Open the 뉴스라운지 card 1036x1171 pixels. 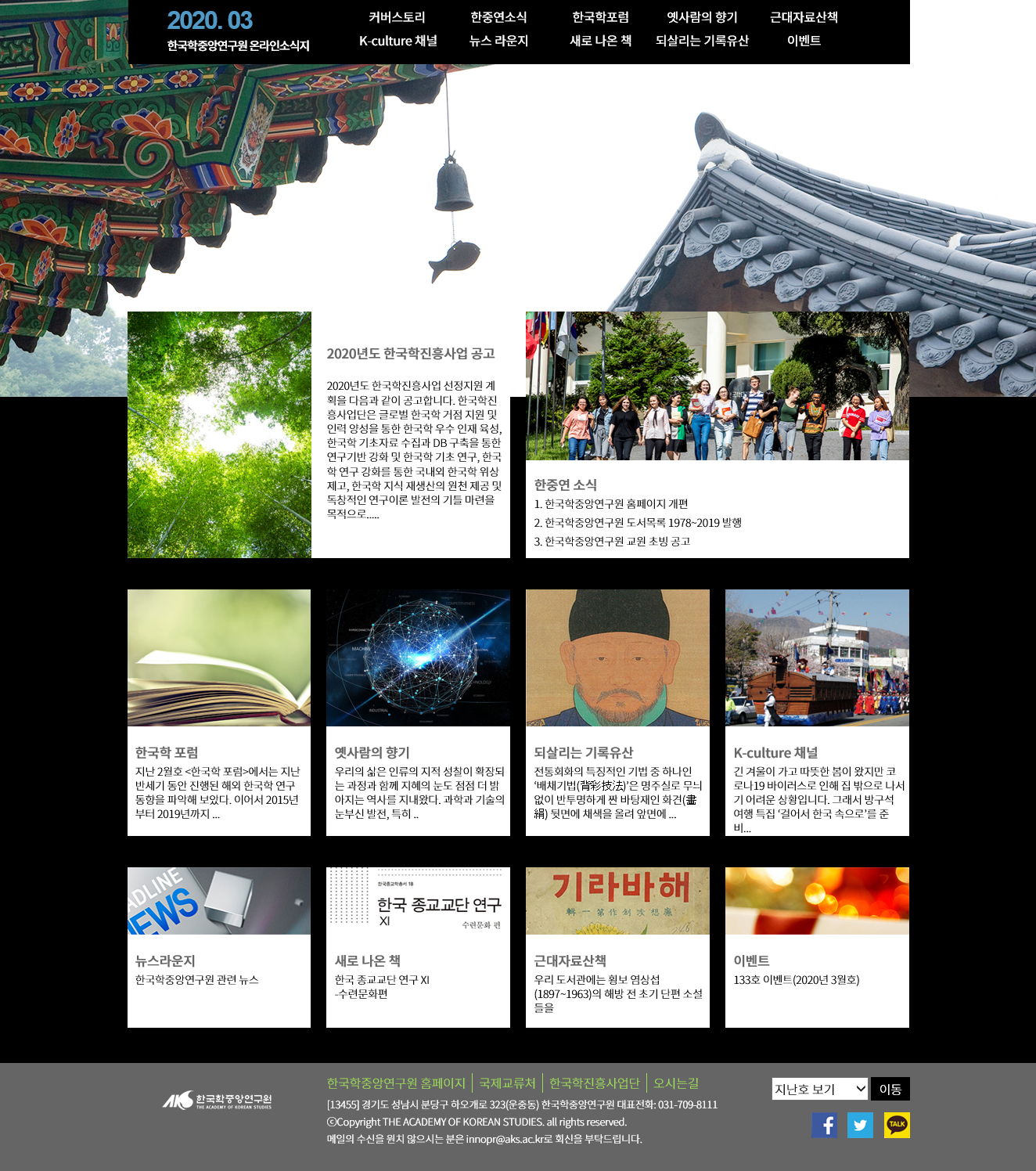(x=219, y=947)
